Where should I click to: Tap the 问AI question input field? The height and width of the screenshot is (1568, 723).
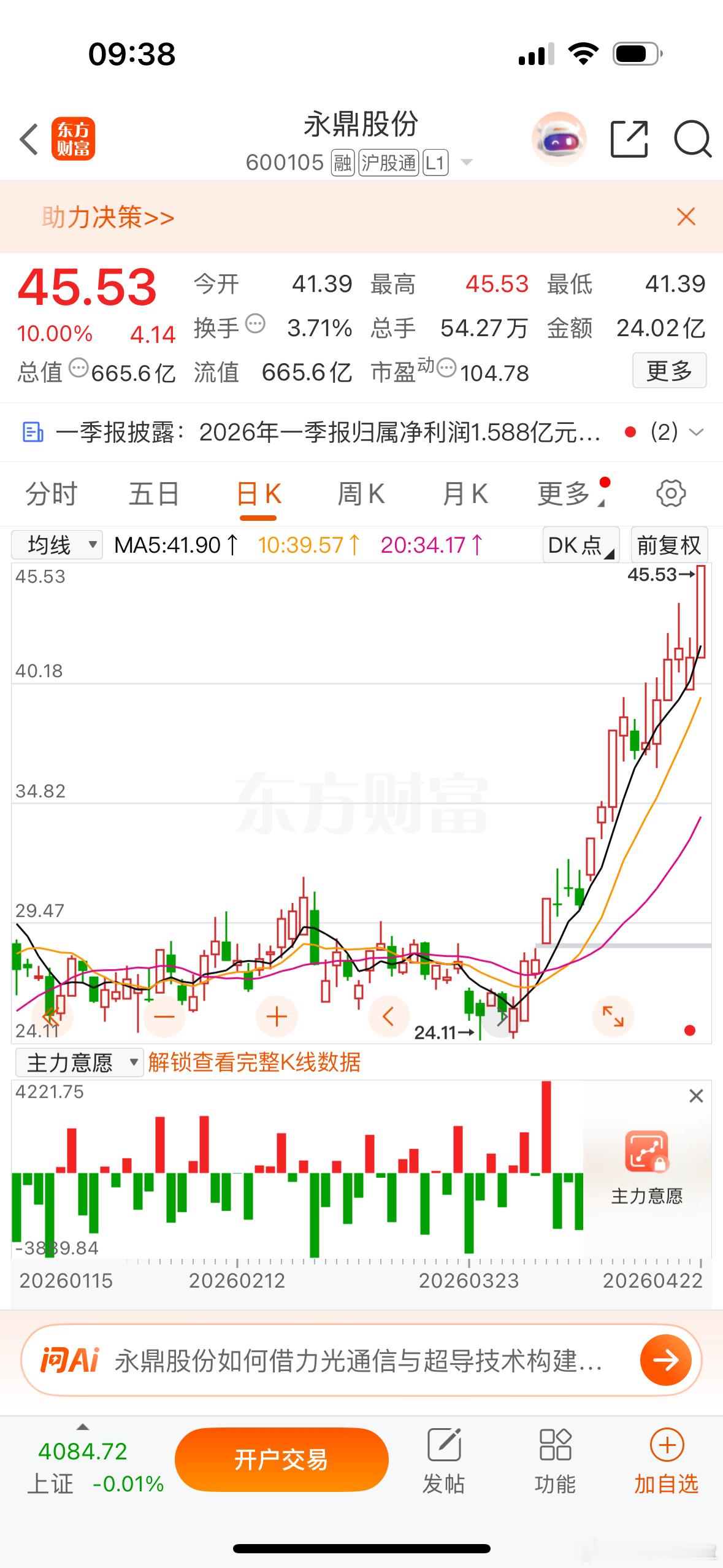tap(343, 1361)
